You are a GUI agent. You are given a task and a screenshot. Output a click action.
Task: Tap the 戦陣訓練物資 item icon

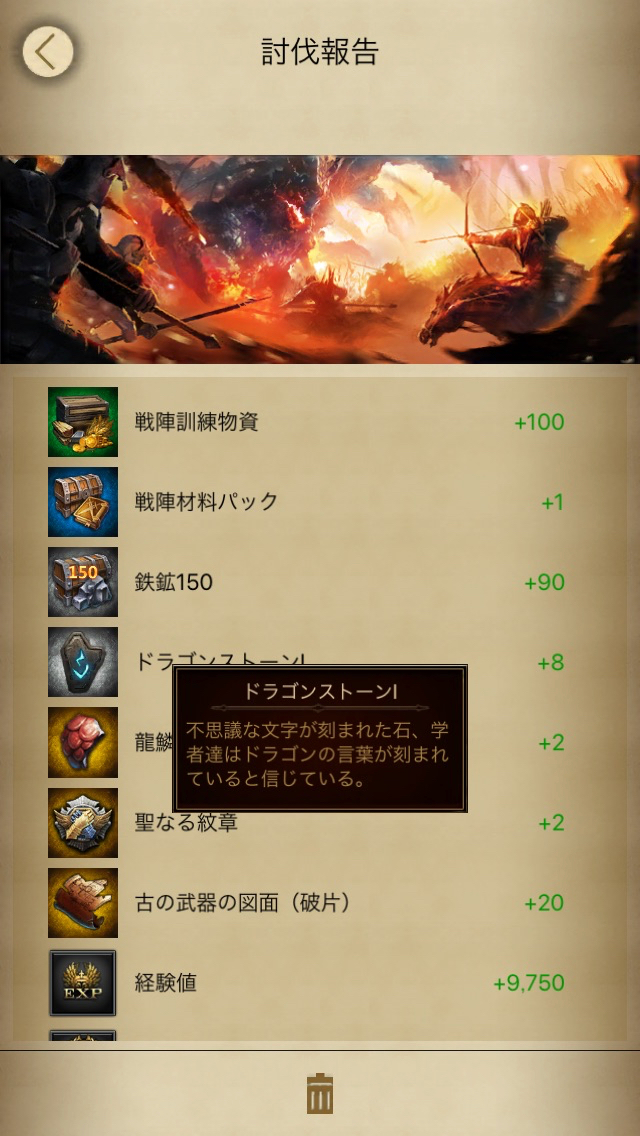[83, 422]
